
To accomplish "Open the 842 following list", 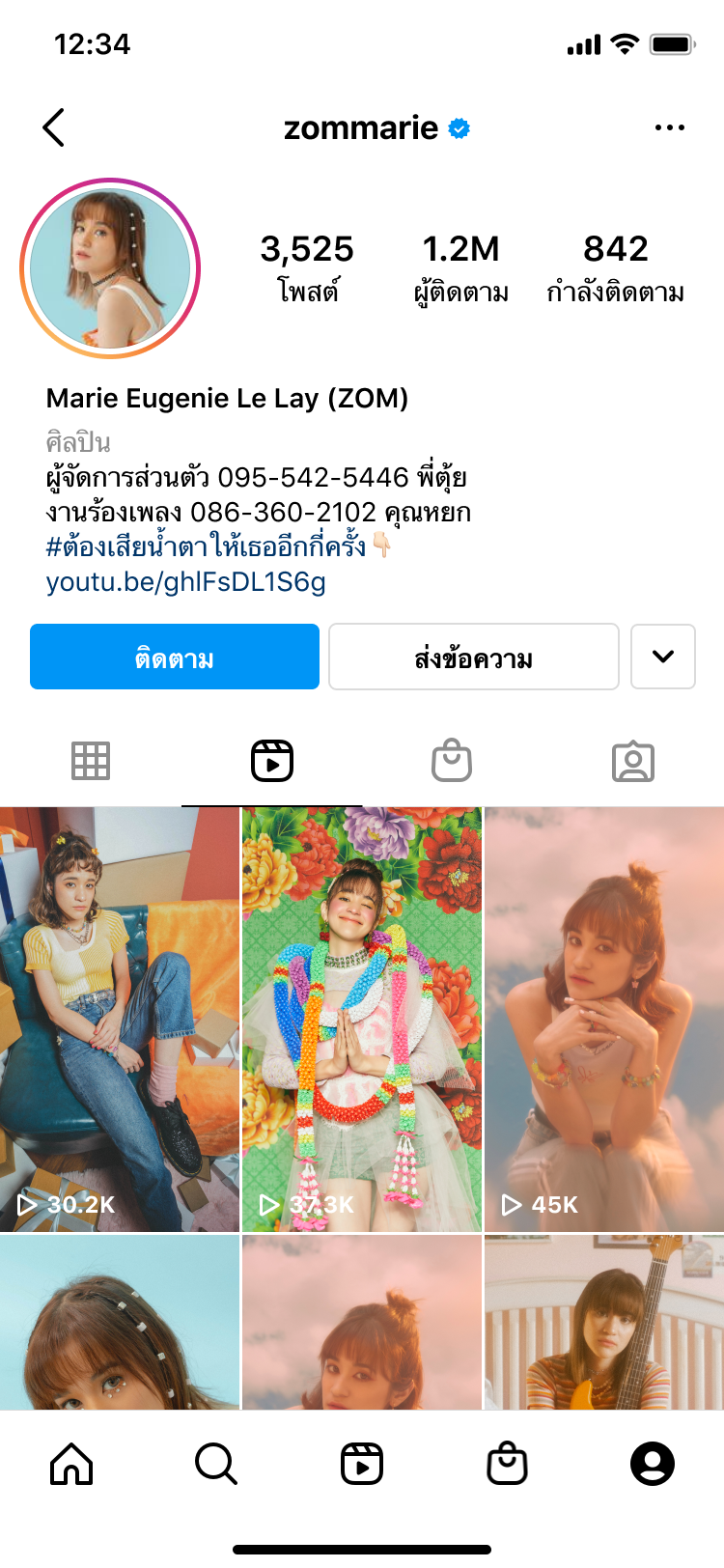I will (615, 267).
